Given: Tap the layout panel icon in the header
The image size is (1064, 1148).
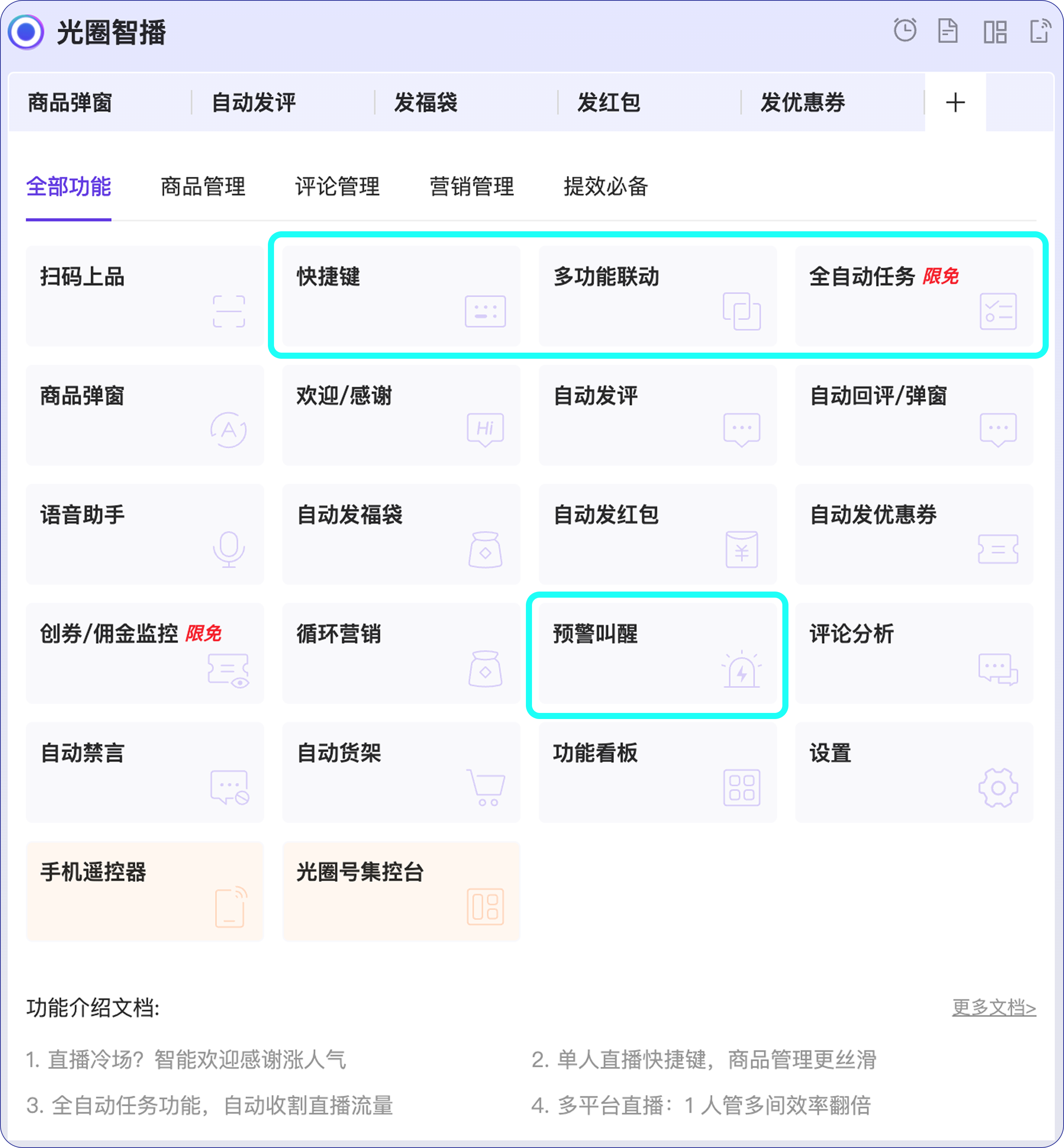Looking at the screenshot, I should point(994,32).
